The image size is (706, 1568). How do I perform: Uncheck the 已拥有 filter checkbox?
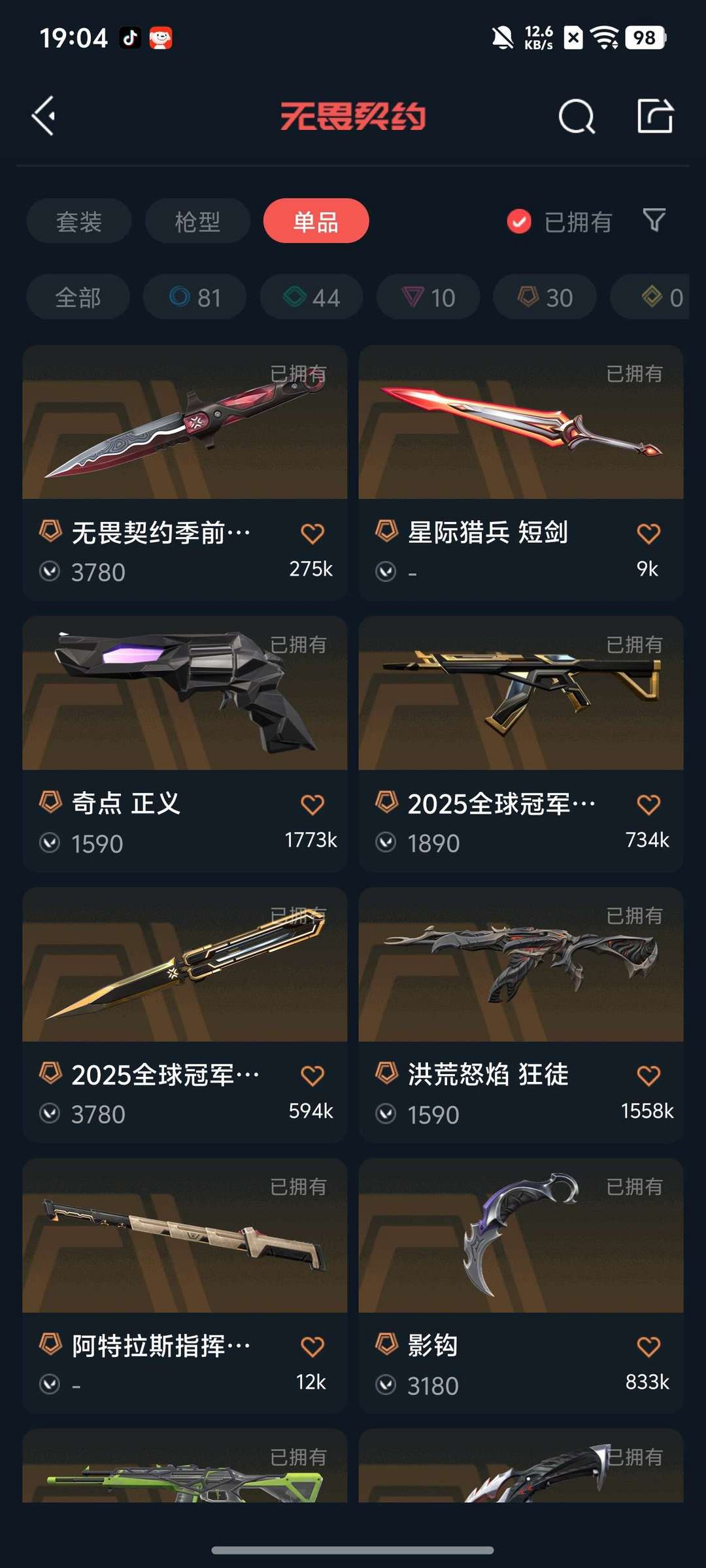click(519, 221)
